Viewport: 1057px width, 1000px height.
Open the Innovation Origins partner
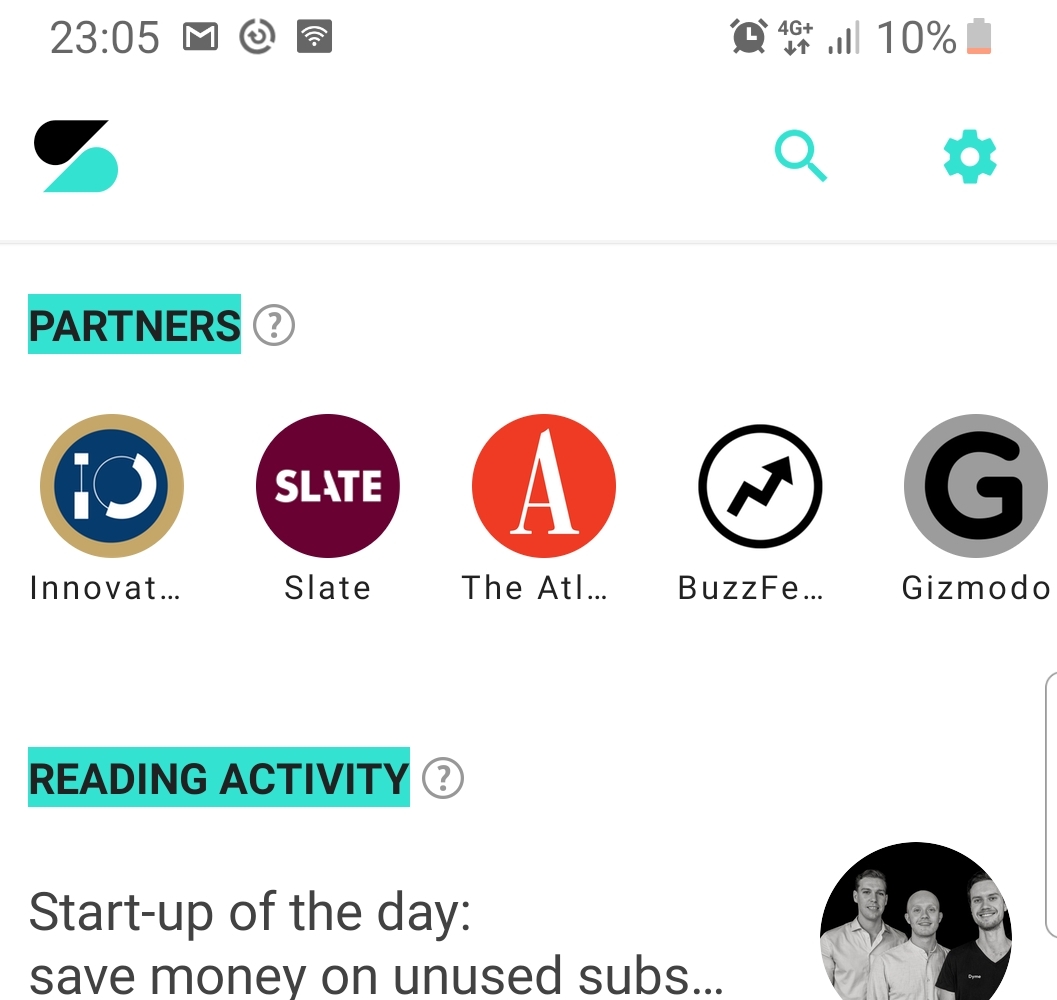[x=111, y=487]
